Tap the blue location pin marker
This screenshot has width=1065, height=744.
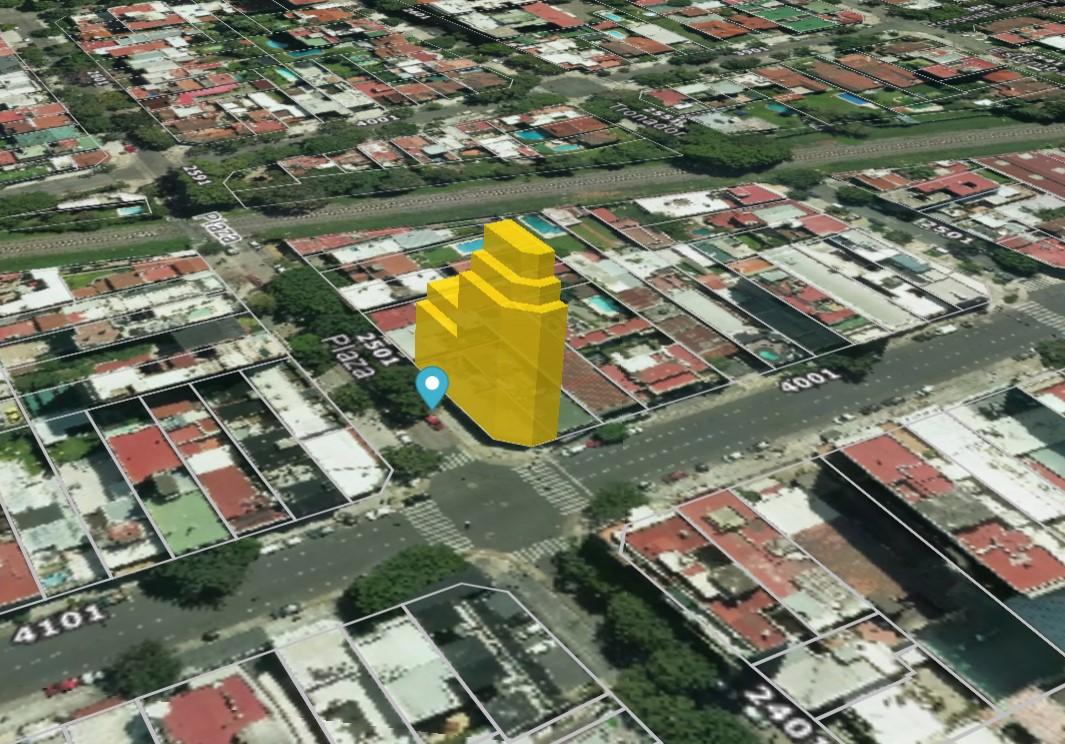point(432,385)
